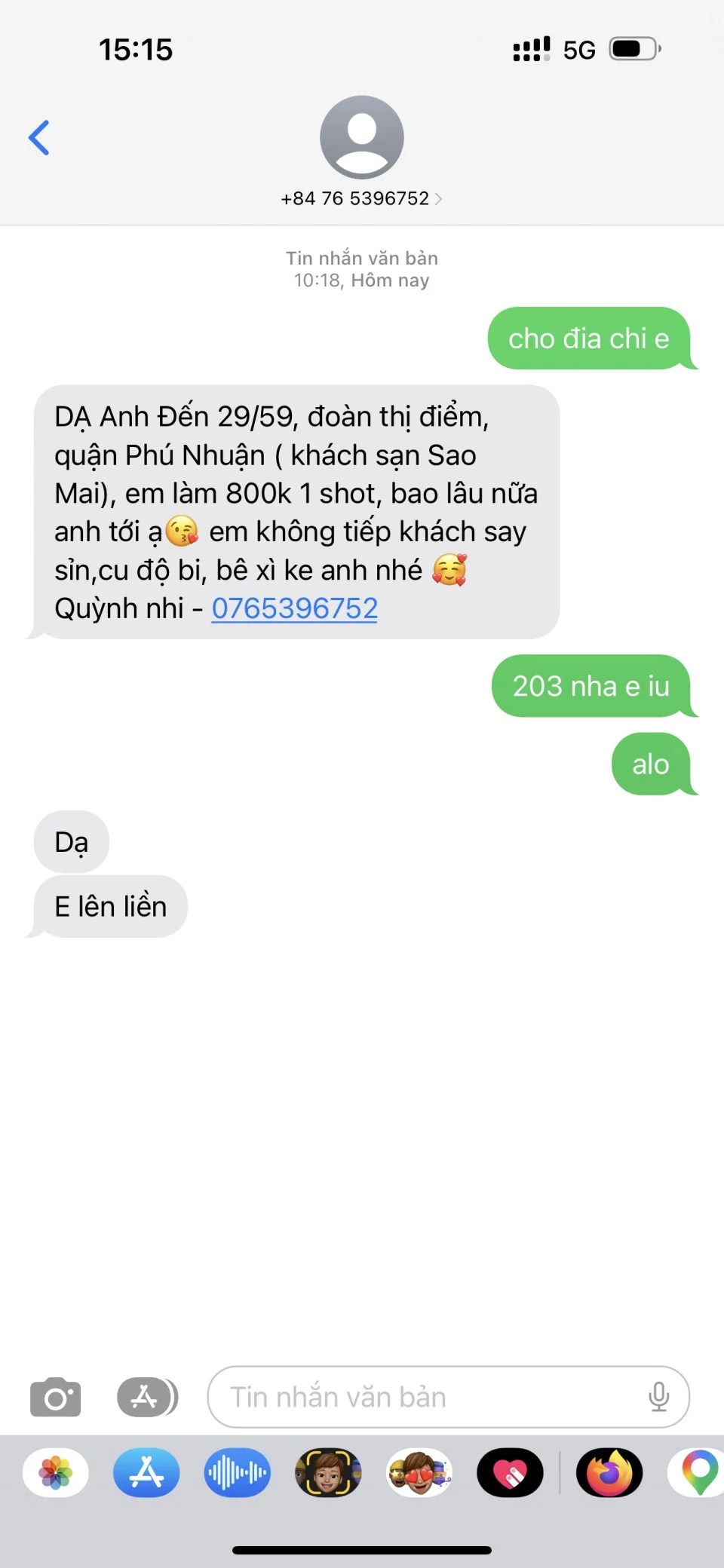Open the App Store in the app drawer
This screenshot has width=724, height=1568.
[x=146, y=1472]
